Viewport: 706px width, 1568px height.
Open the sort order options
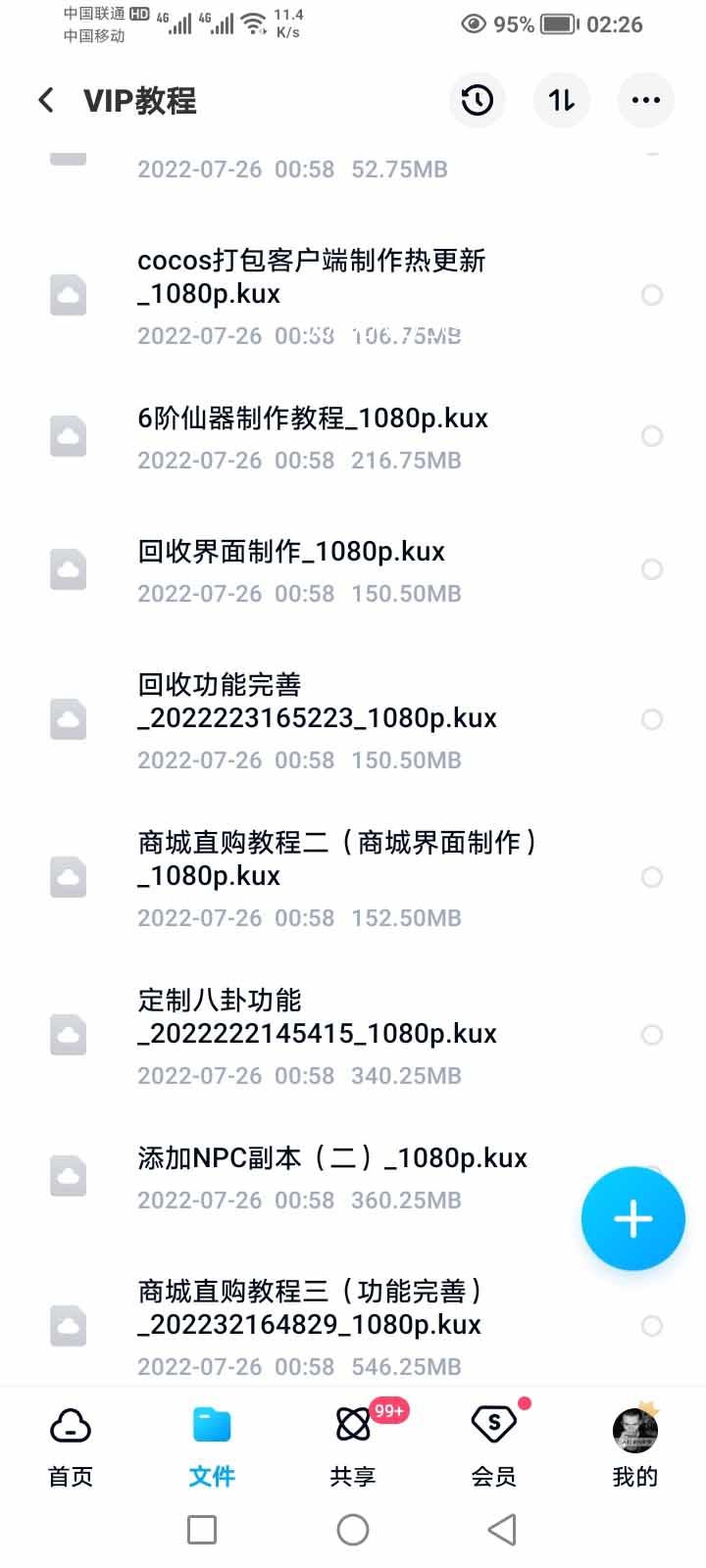562,100
